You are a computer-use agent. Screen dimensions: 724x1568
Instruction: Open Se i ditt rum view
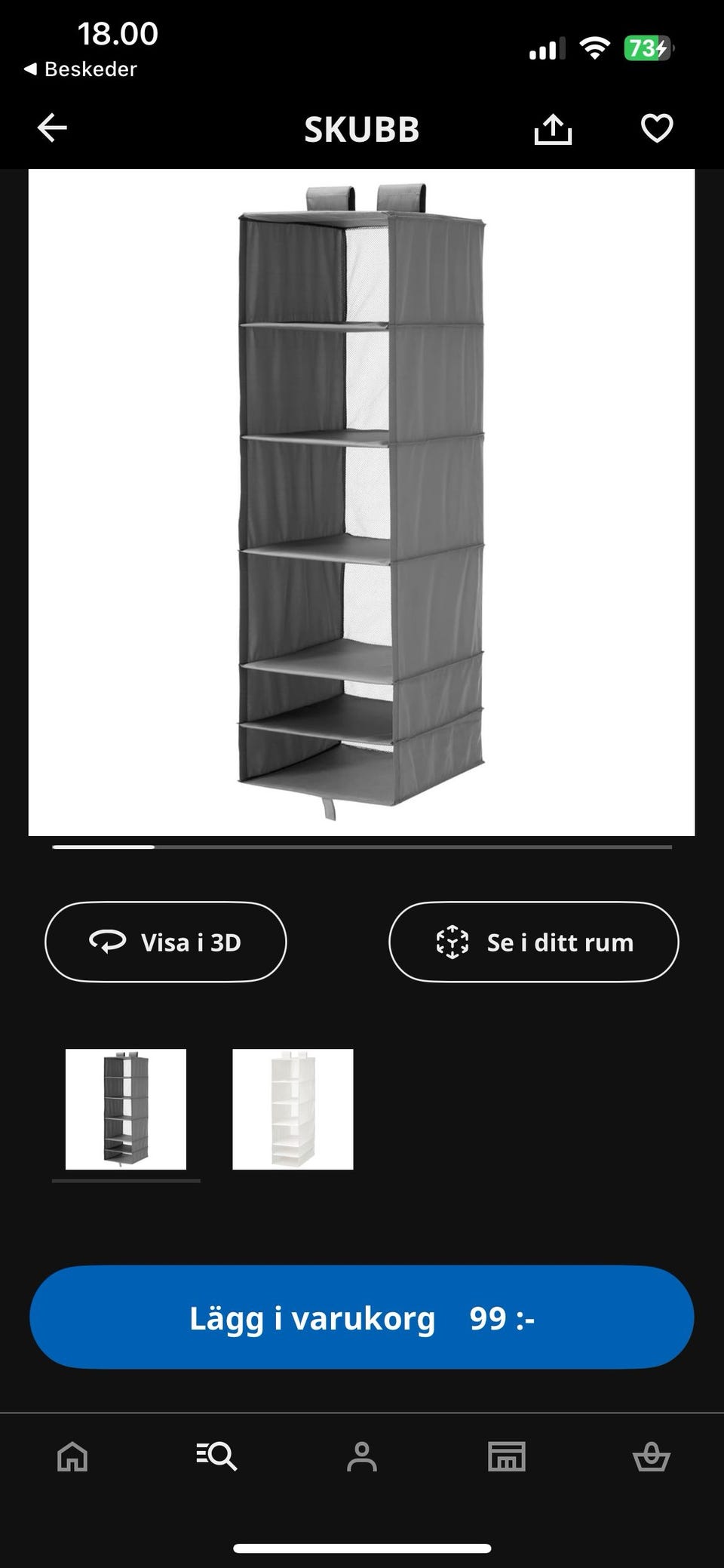coord(533,942)
